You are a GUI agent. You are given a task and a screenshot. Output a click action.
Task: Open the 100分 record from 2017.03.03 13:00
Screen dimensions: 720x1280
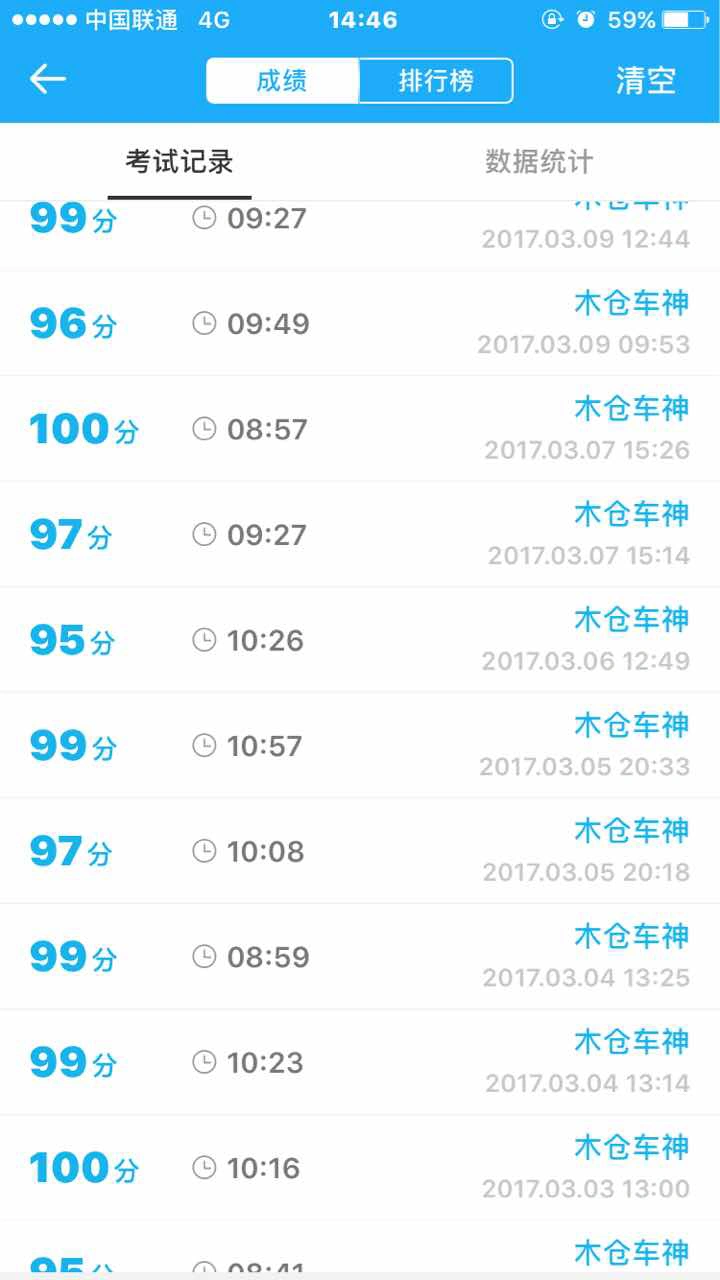360,1168
